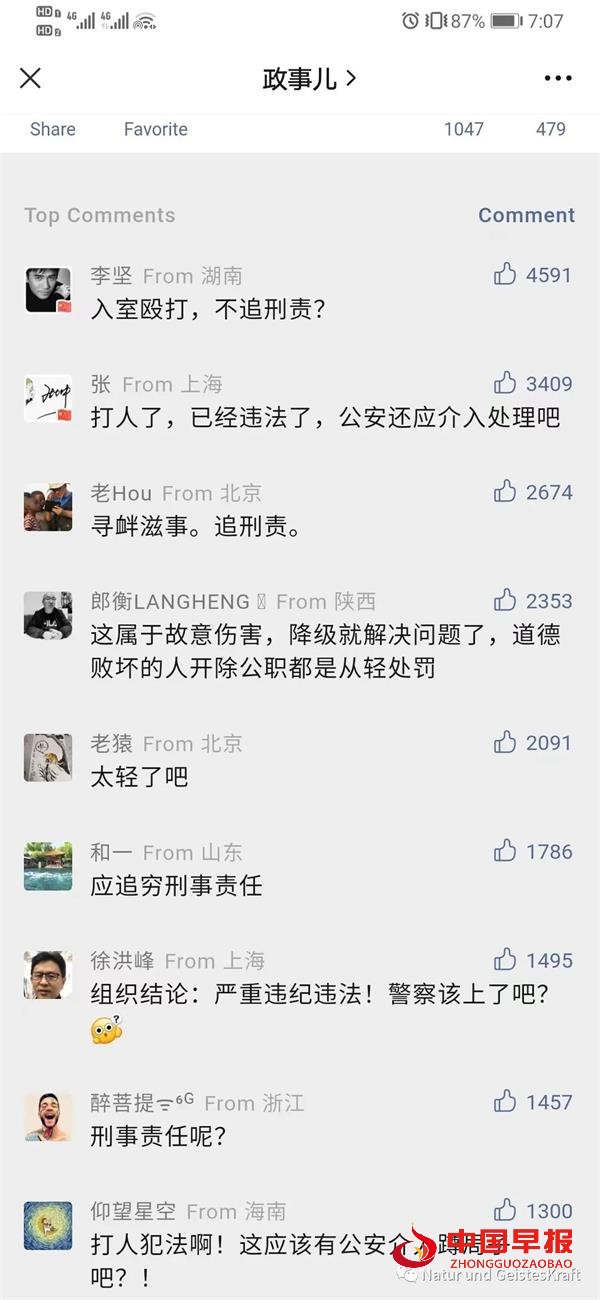The width and height of the screenshot is (600, 1300).
Task: Like 郎衡LANGHENG's comment
Action: coord(505,600)
